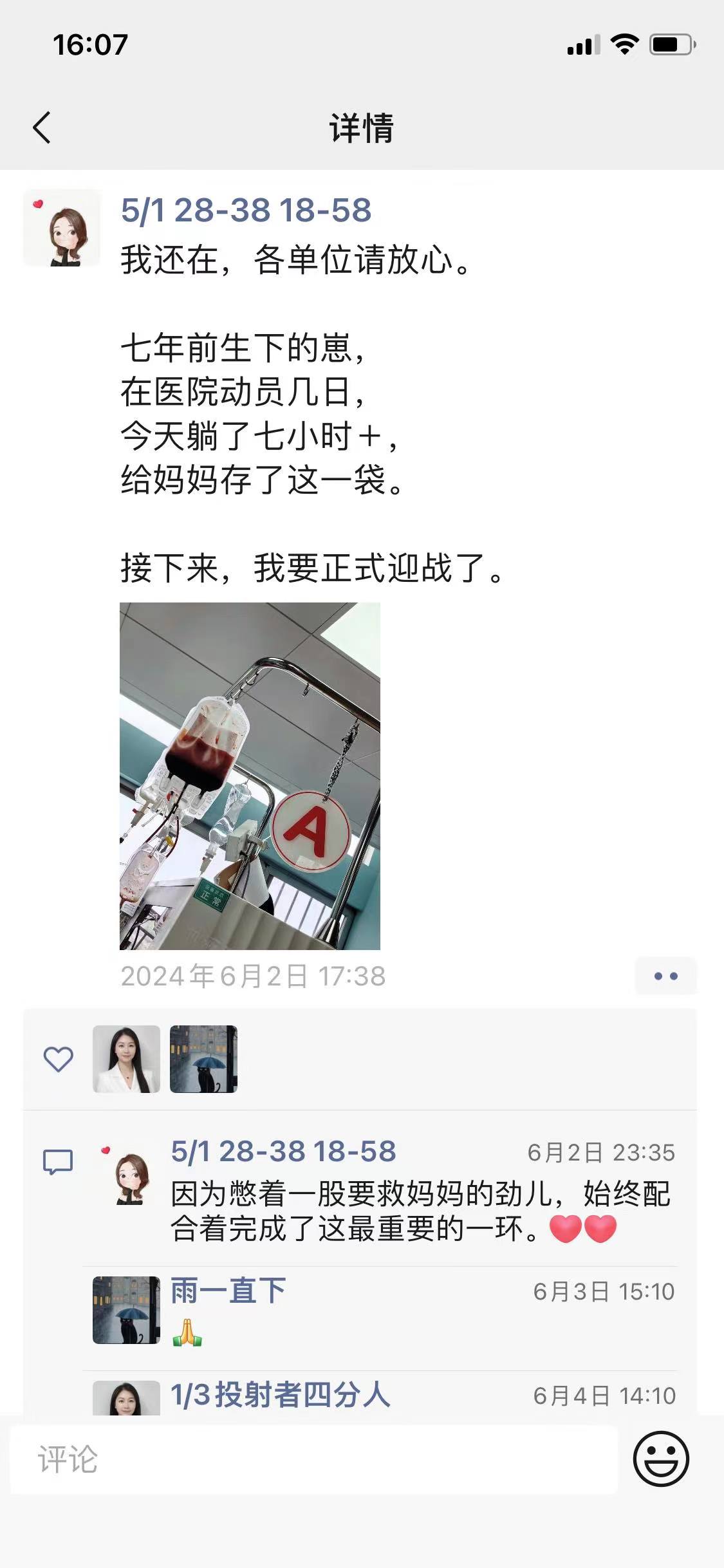Screen dimensions: 724x1568
Task: Open the two-dot like and comment menu
Action: pyautogui.click(x=665, y=976)
